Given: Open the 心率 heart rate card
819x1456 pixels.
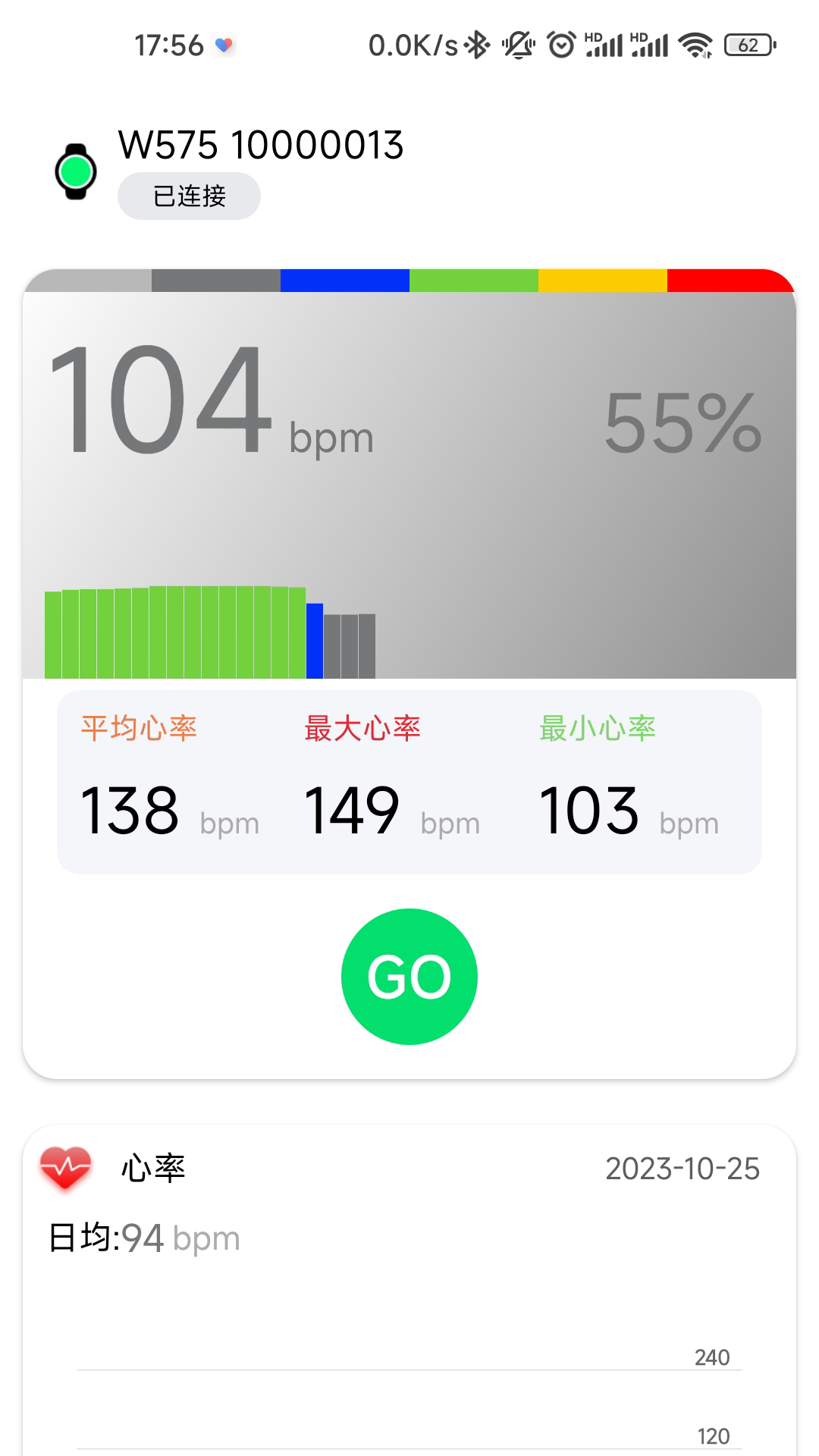Looking at the screenshot, I should click(x=153, y=1169).
